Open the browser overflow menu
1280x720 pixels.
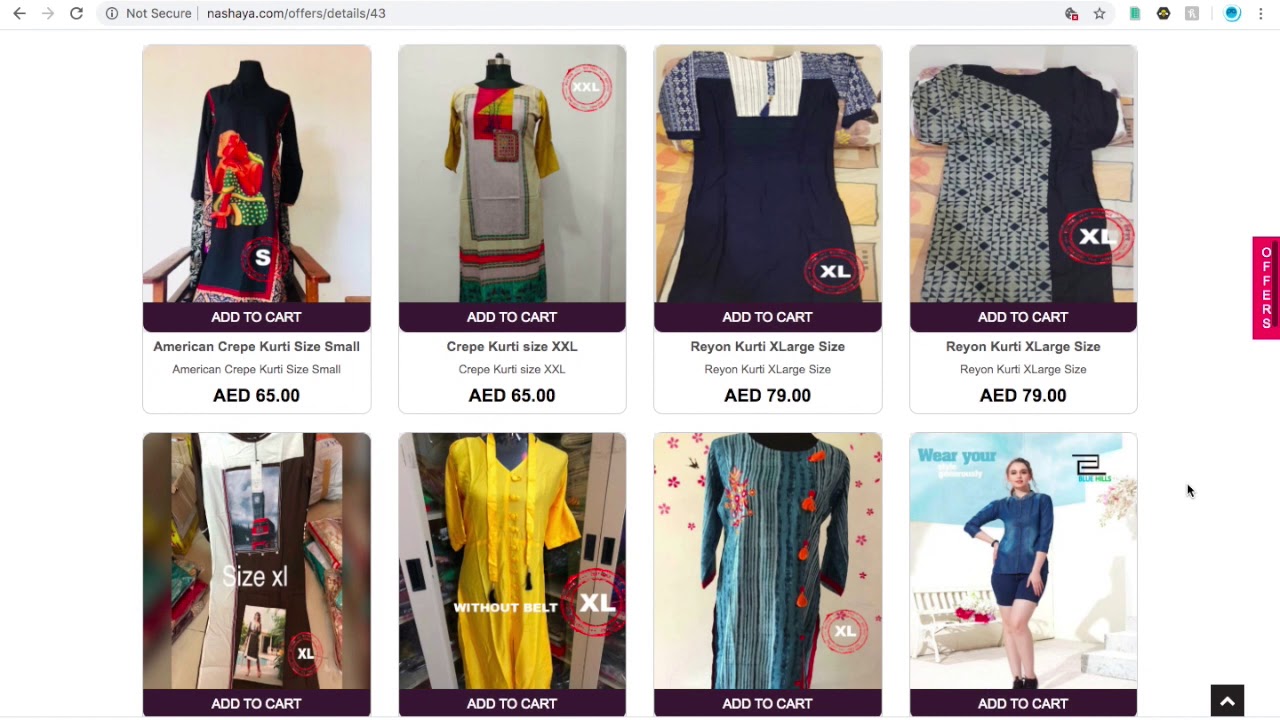(x=1261, y=13)
